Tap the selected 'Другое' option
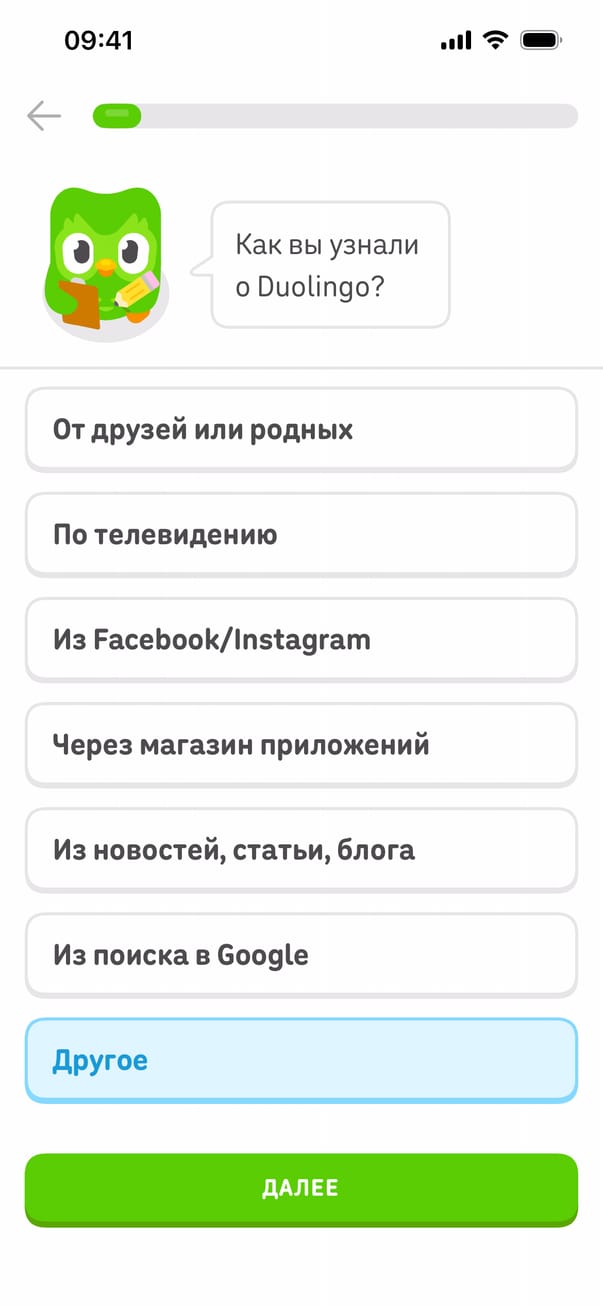 301,1060
